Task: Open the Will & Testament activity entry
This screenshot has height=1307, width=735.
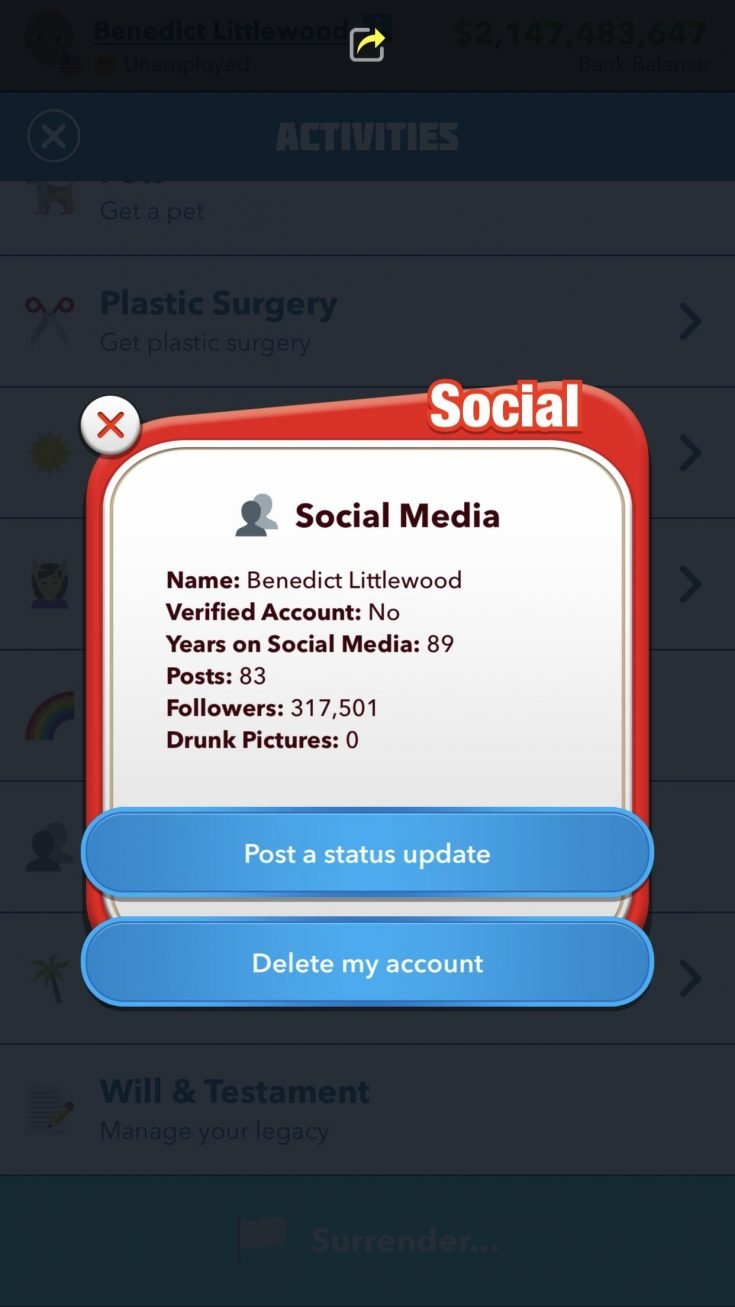Action: tap(234, 1108)
